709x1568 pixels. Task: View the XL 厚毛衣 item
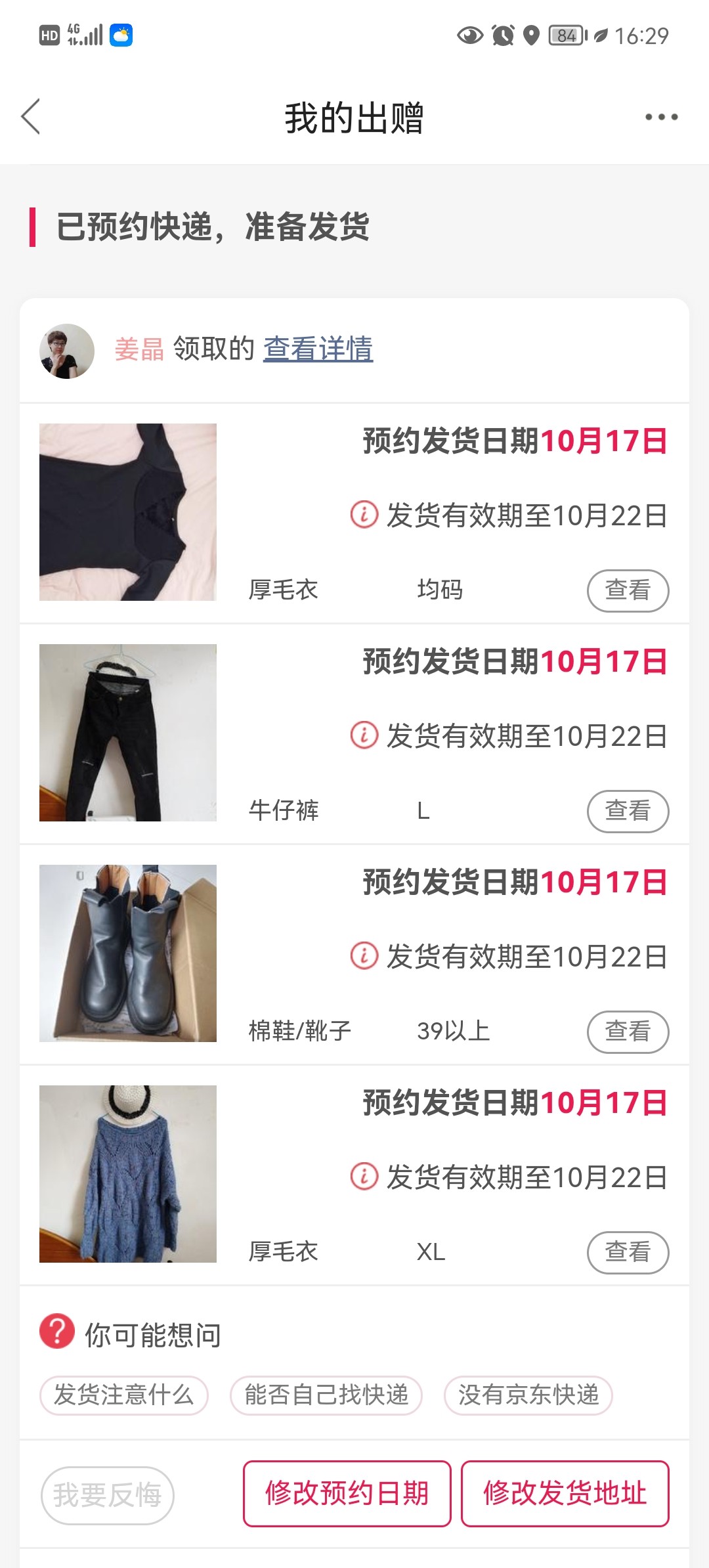click(628, 1252)
